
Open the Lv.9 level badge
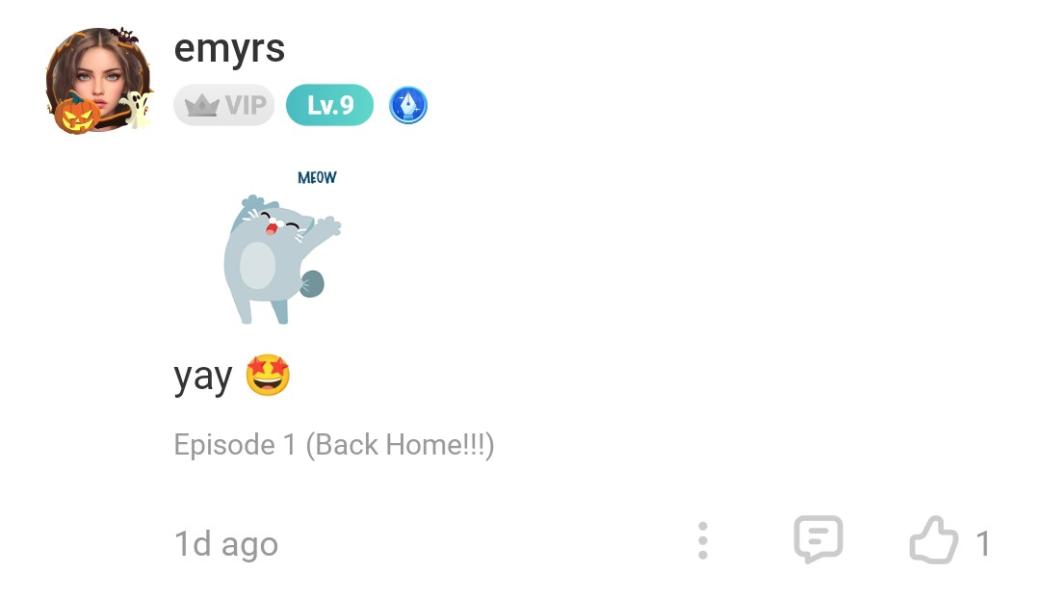click(329, 105)
